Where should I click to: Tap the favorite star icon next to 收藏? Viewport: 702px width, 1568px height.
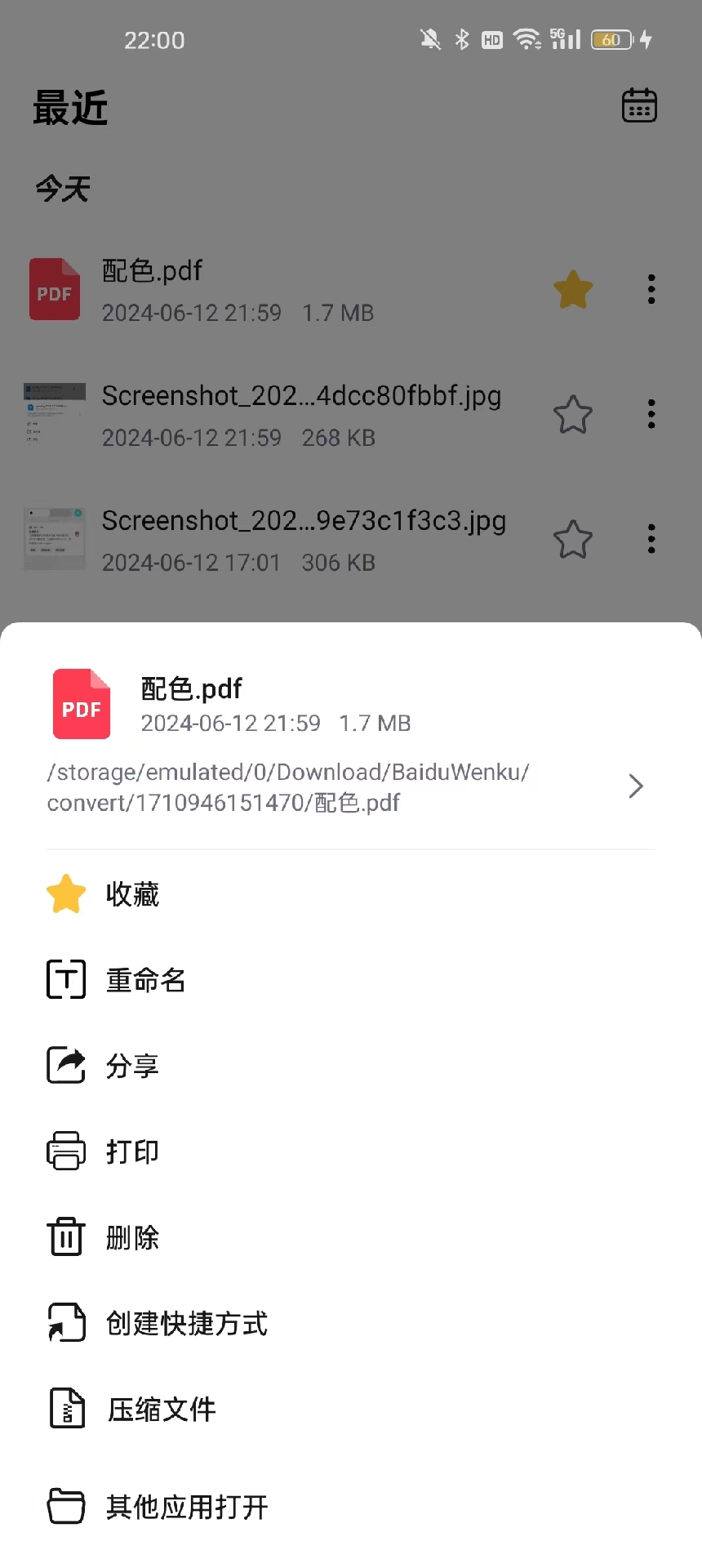click(65, 893)
